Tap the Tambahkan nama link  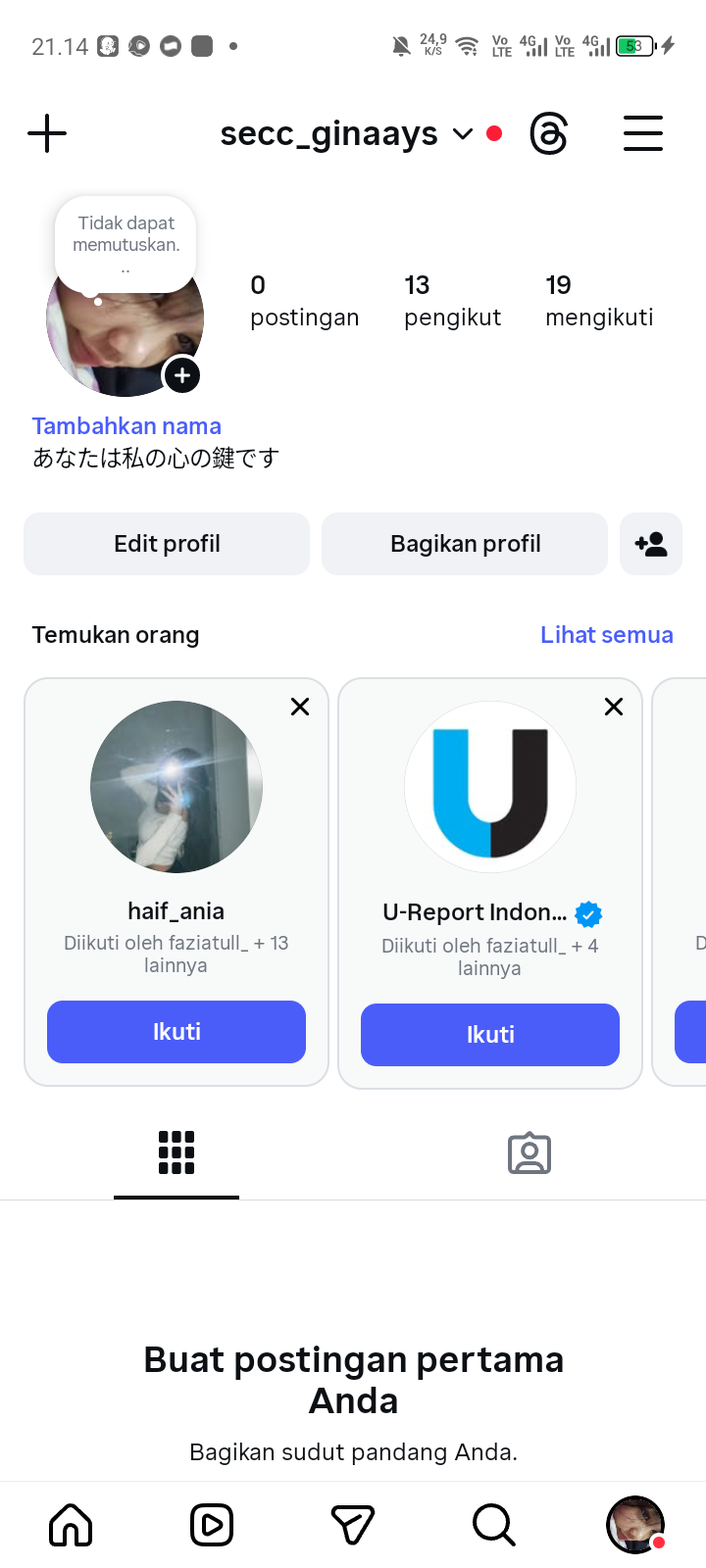coord(126,426)
